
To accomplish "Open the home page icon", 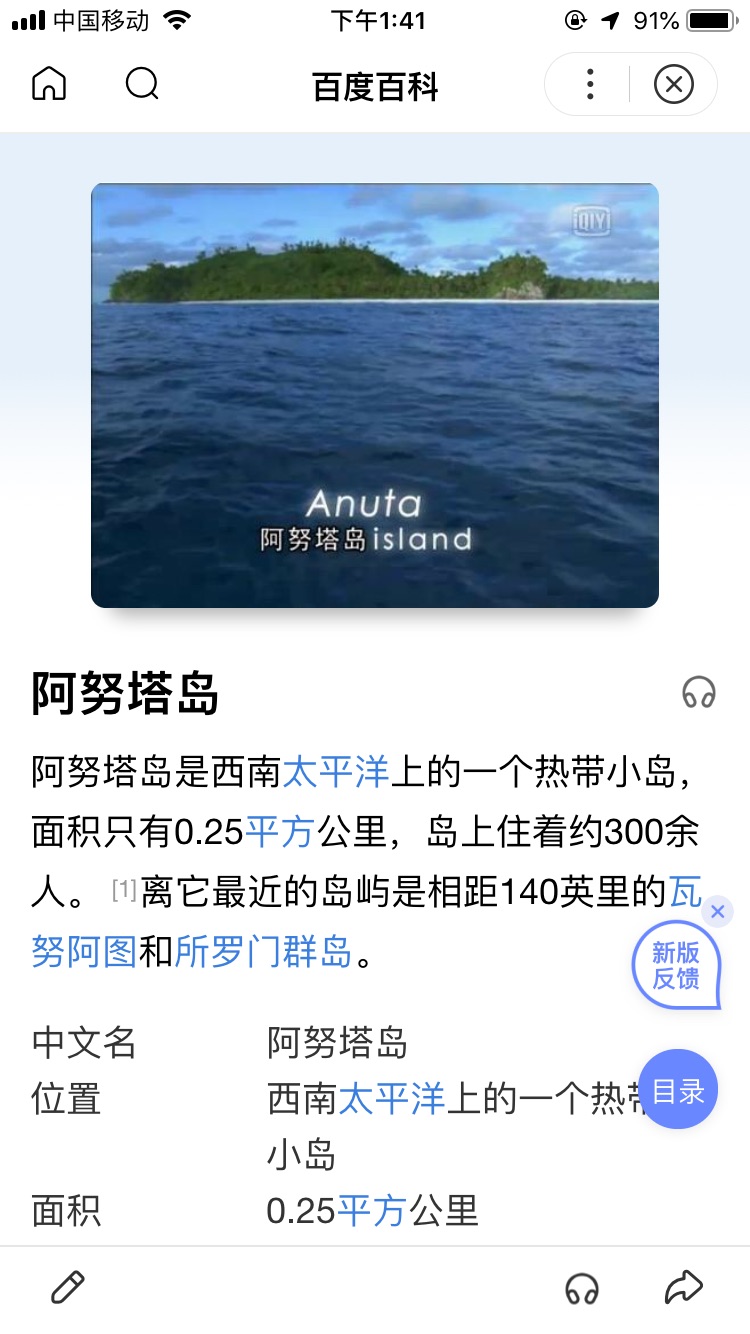I will pyautogui.click(x=49, y=84).
